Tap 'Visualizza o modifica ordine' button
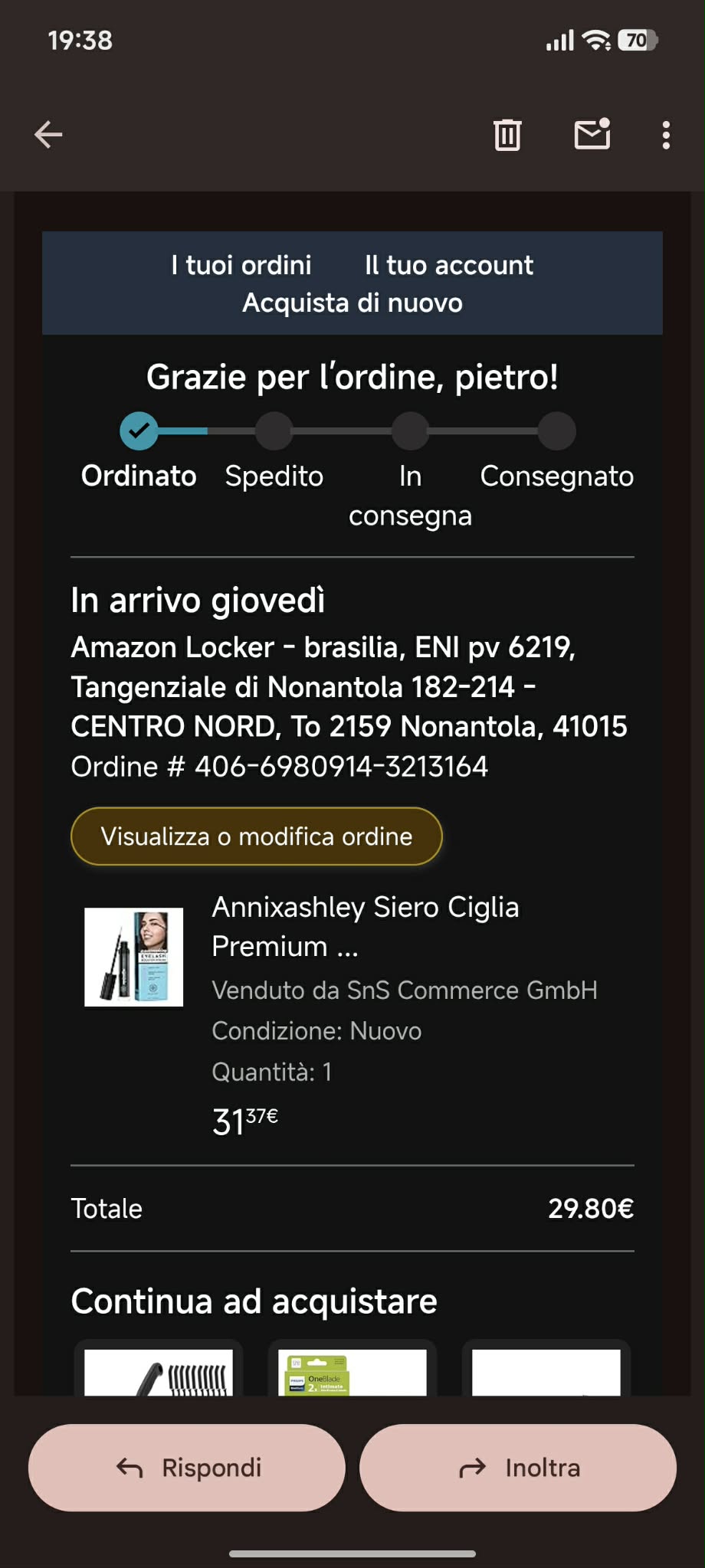705x1568 pixels. [257, 836]
